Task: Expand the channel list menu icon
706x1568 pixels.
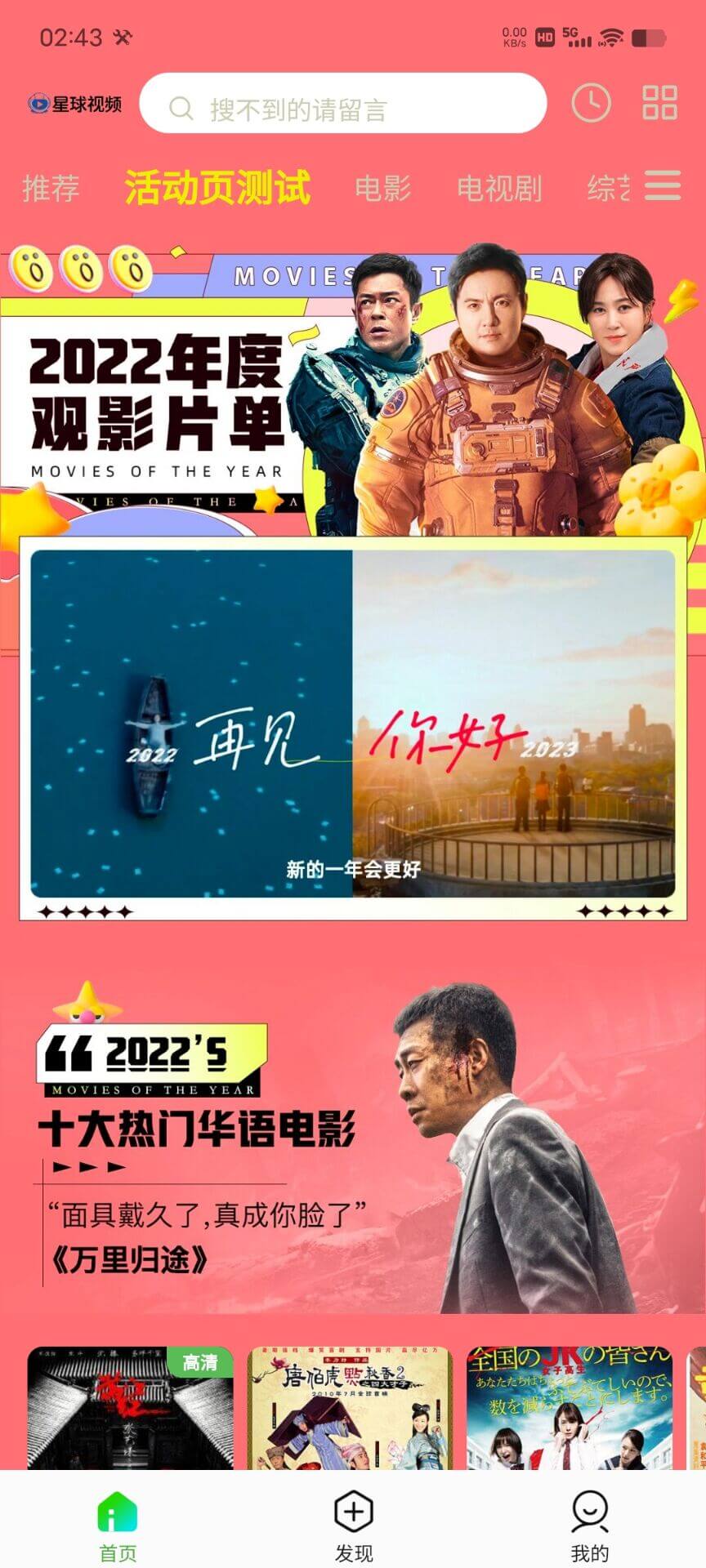Action: tap(663, 186)
